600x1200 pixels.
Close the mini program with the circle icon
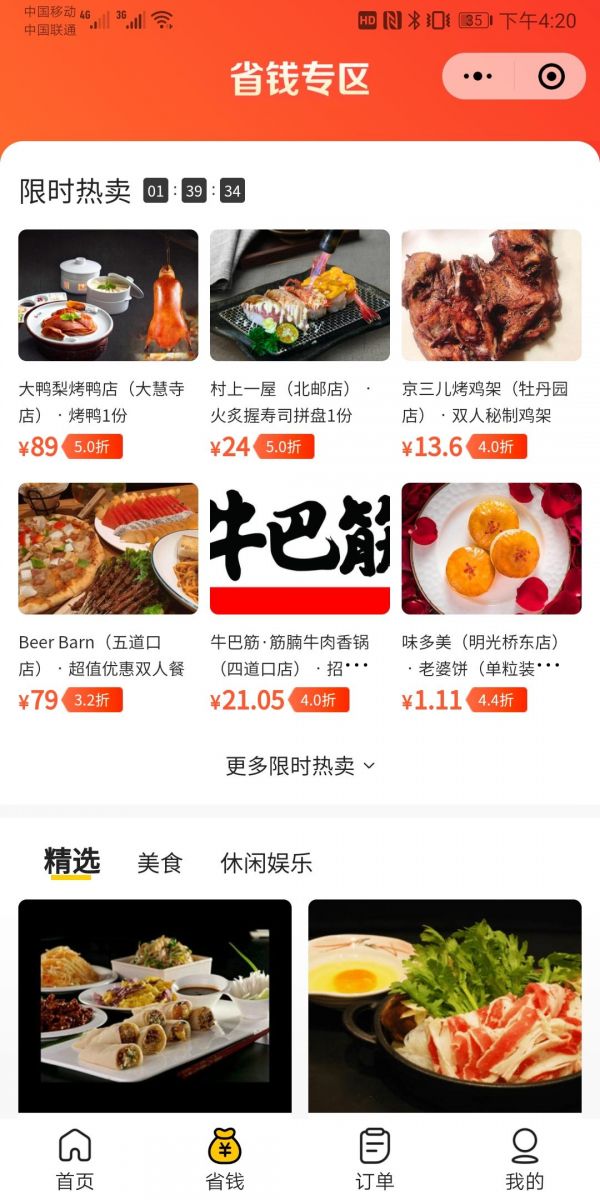point(551,77)
